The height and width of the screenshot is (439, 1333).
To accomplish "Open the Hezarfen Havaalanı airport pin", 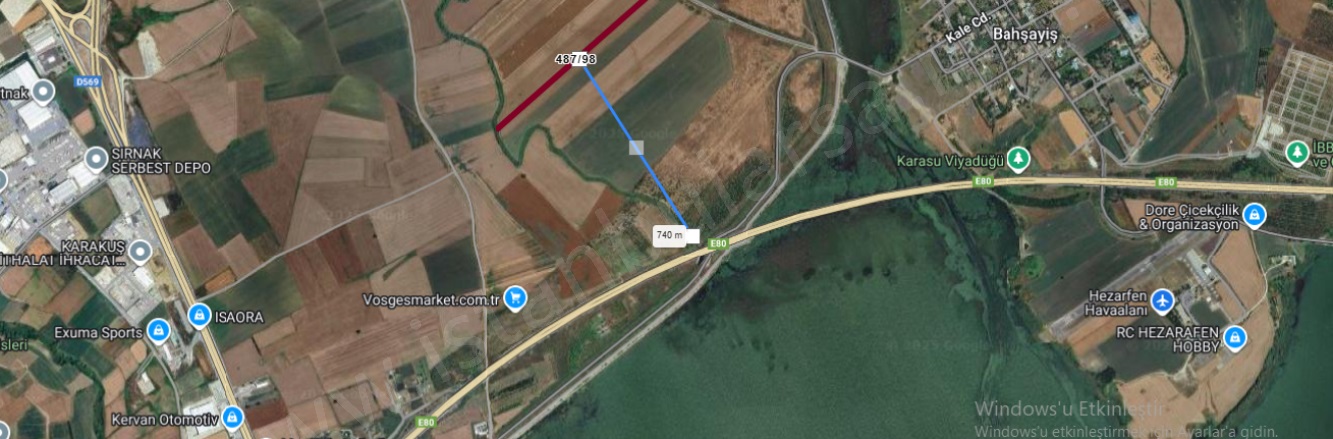I will pos(1162,300).
